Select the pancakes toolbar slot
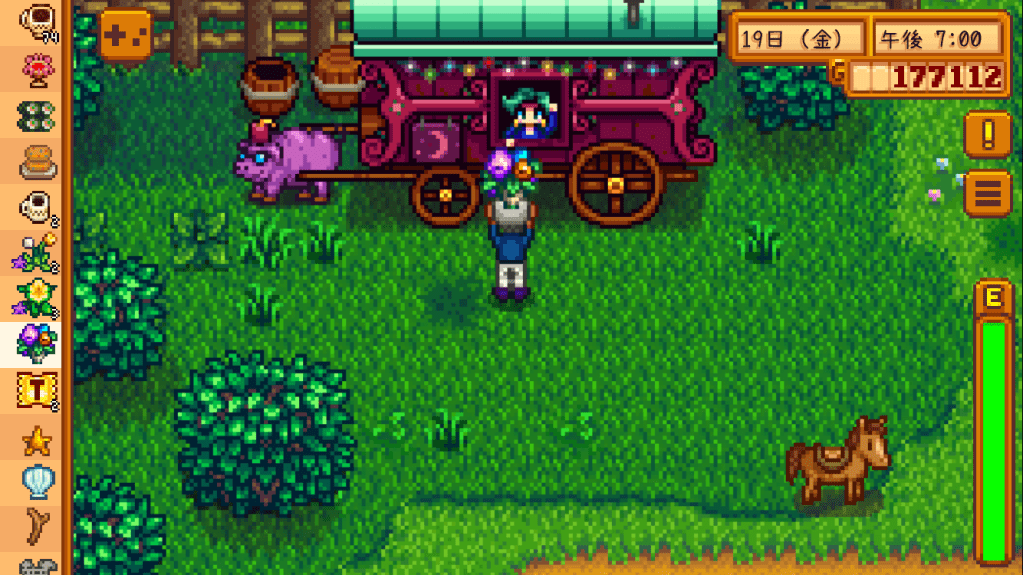 (37, 159)
